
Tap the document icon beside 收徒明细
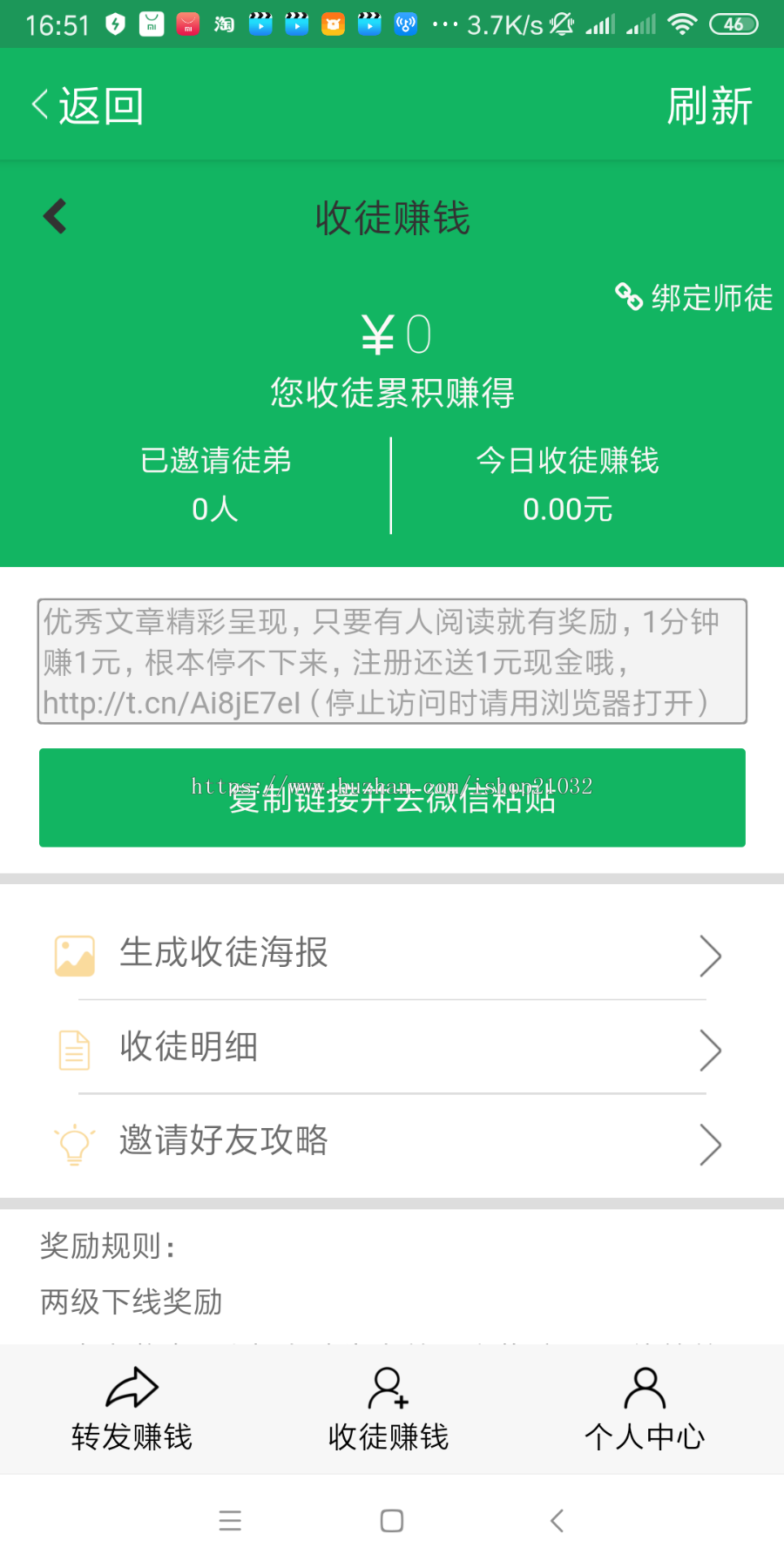(74, 1049)
